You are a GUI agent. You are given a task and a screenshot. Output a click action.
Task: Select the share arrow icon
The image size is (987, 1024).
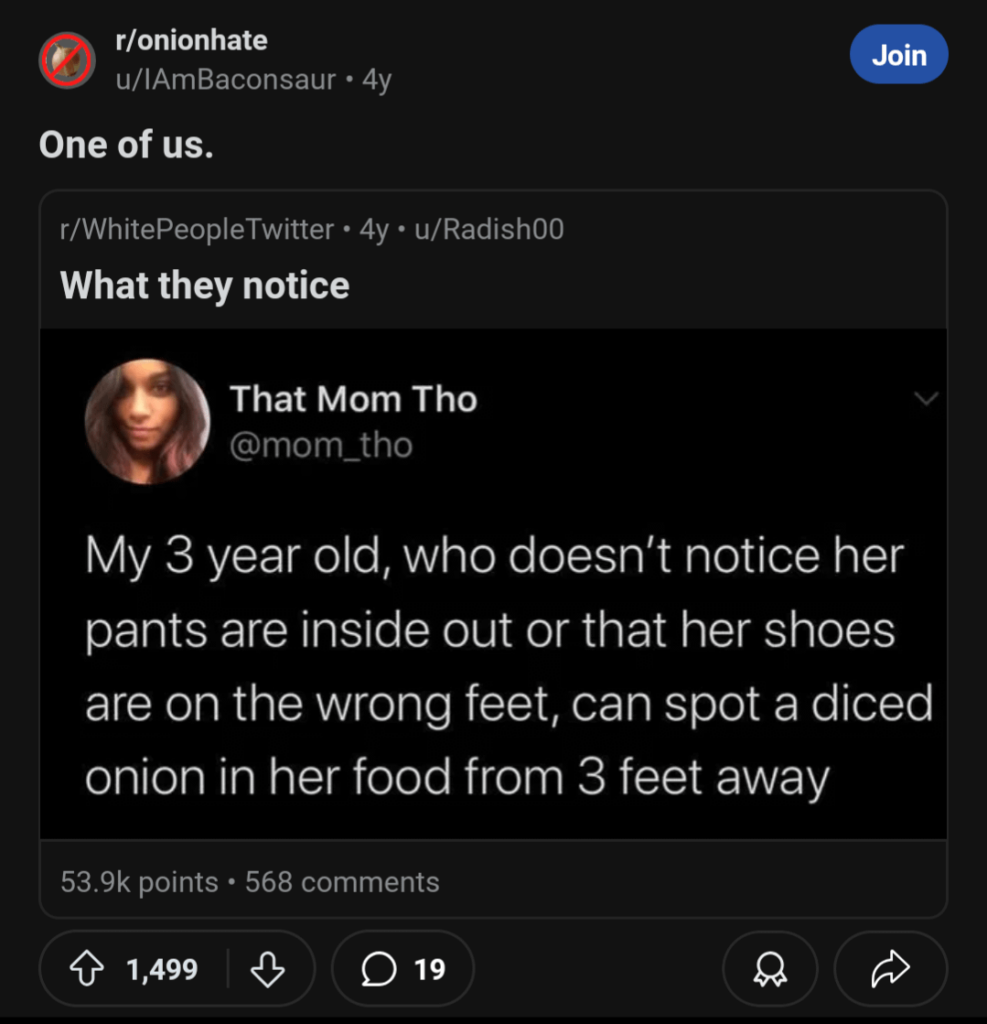[888, 968]
